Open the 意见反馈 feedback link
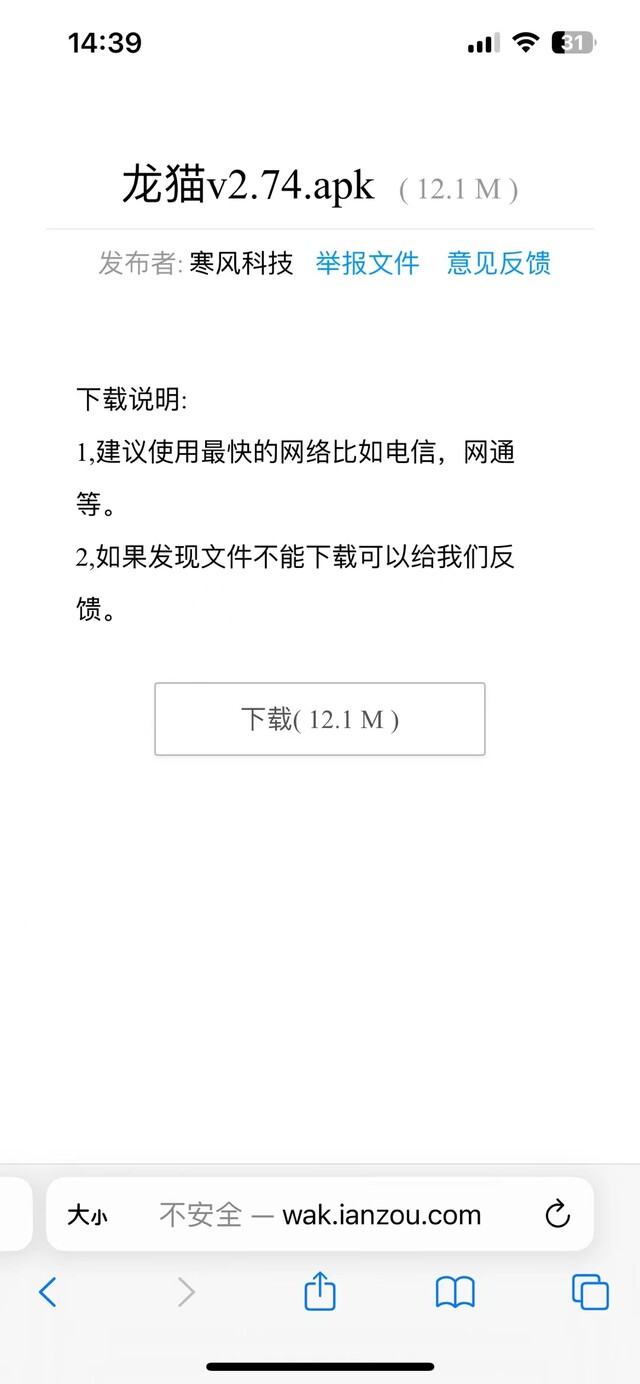The width and height of the screenshot is (640, 1384). 498,263
